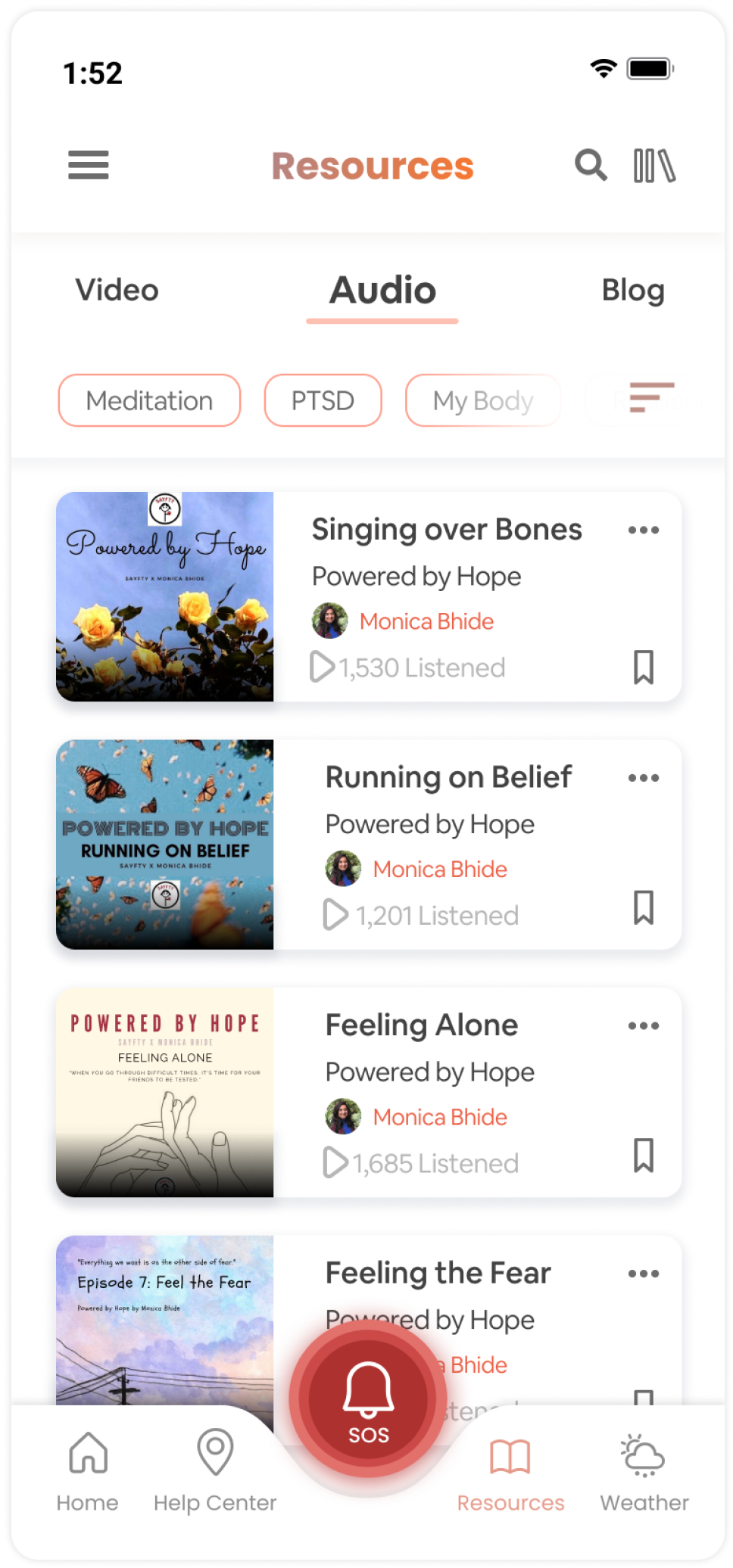Trigger the SOS alert button
Image resolution: width=733 pixels, height=1568 pixels.
pos(368,1398)
